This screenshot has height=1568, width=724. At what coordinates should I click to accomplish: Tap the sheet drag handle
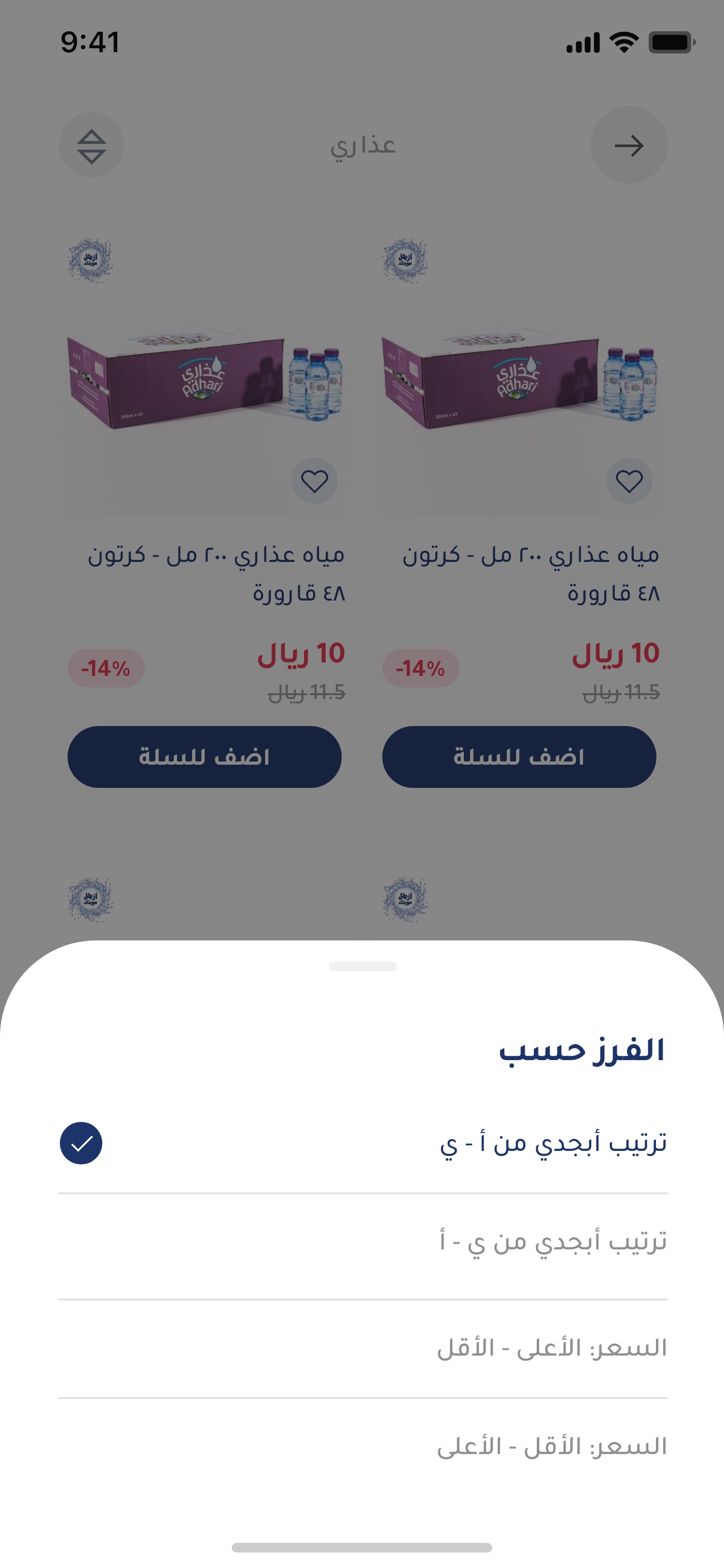coord(362,966)
